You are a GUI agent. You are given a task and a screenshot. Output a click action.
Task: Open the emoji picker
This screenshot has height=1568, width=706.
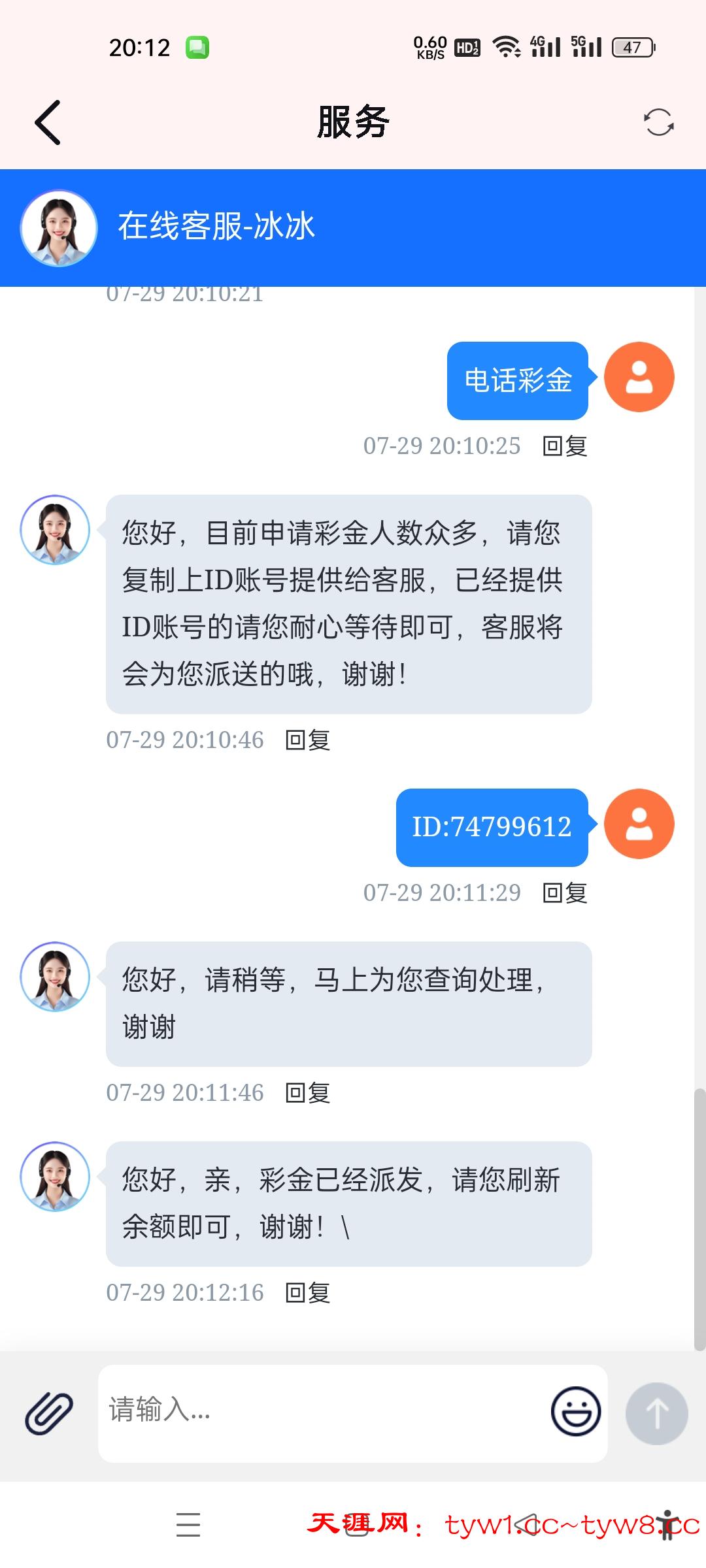click(575, 1411)
